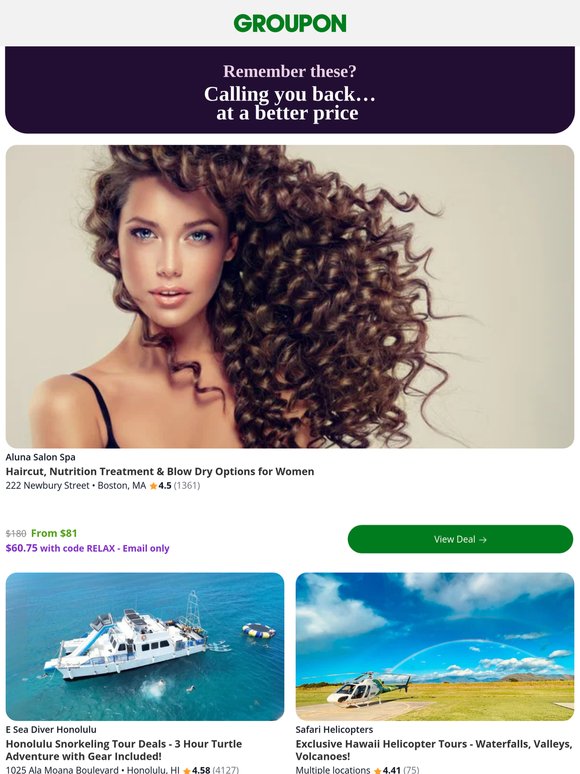Image resolution: width=580 pixels, height=774 pixels.
Task: Open Honolulu Snorkeling Tour Deals title link
Action: (124, 750)
